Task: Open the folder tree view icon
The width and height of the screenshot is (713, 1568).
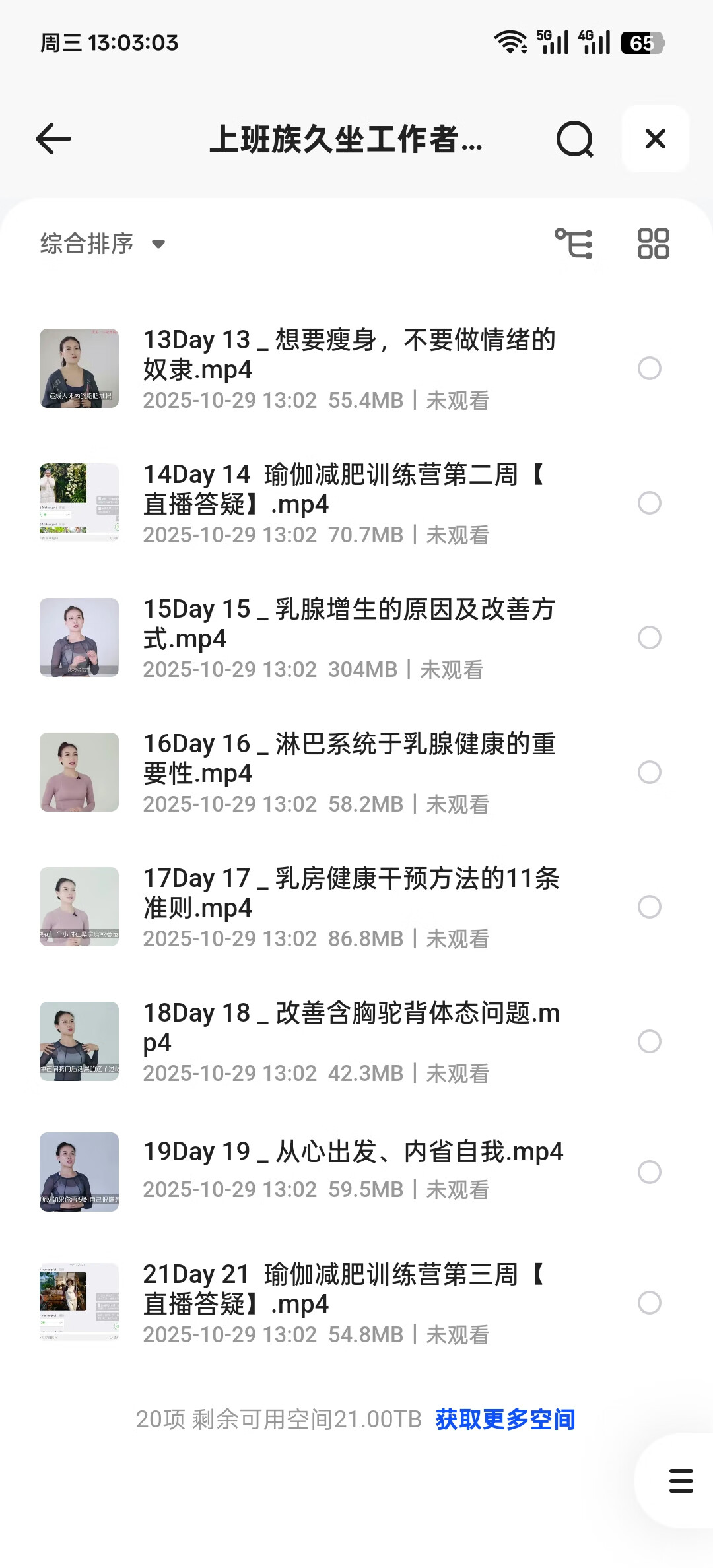Action: (x=574, y=244)
